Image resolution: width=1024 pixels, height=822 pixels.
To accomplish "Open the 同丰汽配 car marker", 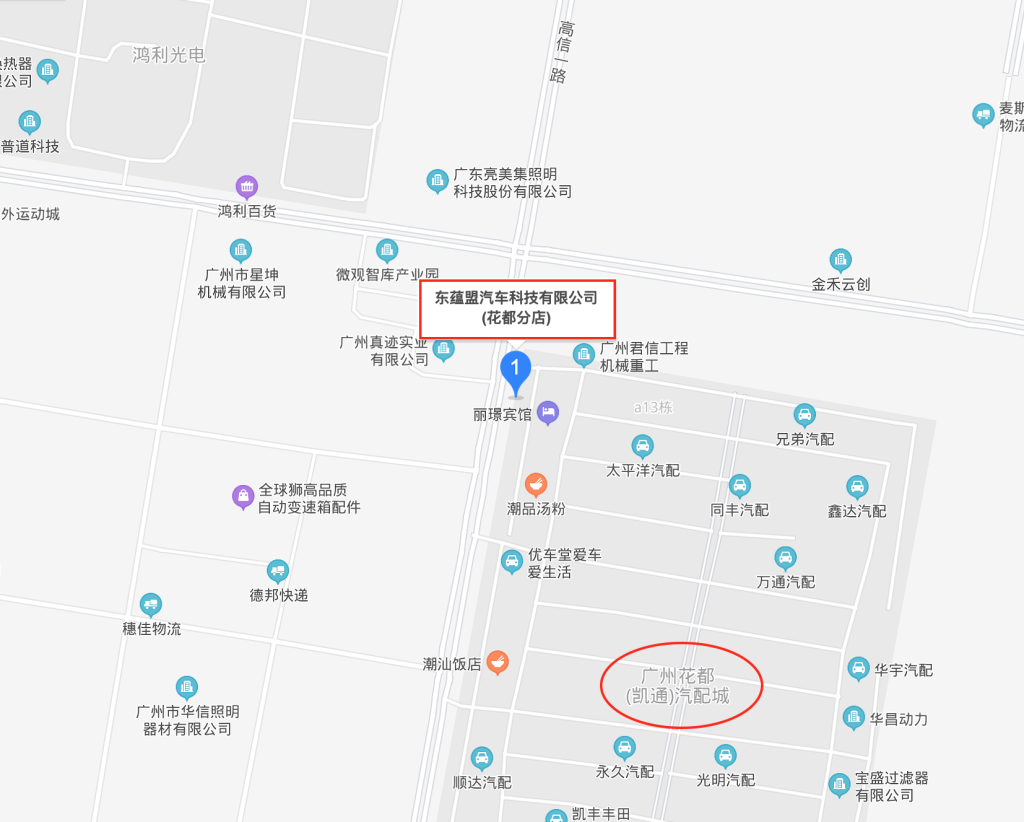I will pyautogui.click(x=739, y=486).
